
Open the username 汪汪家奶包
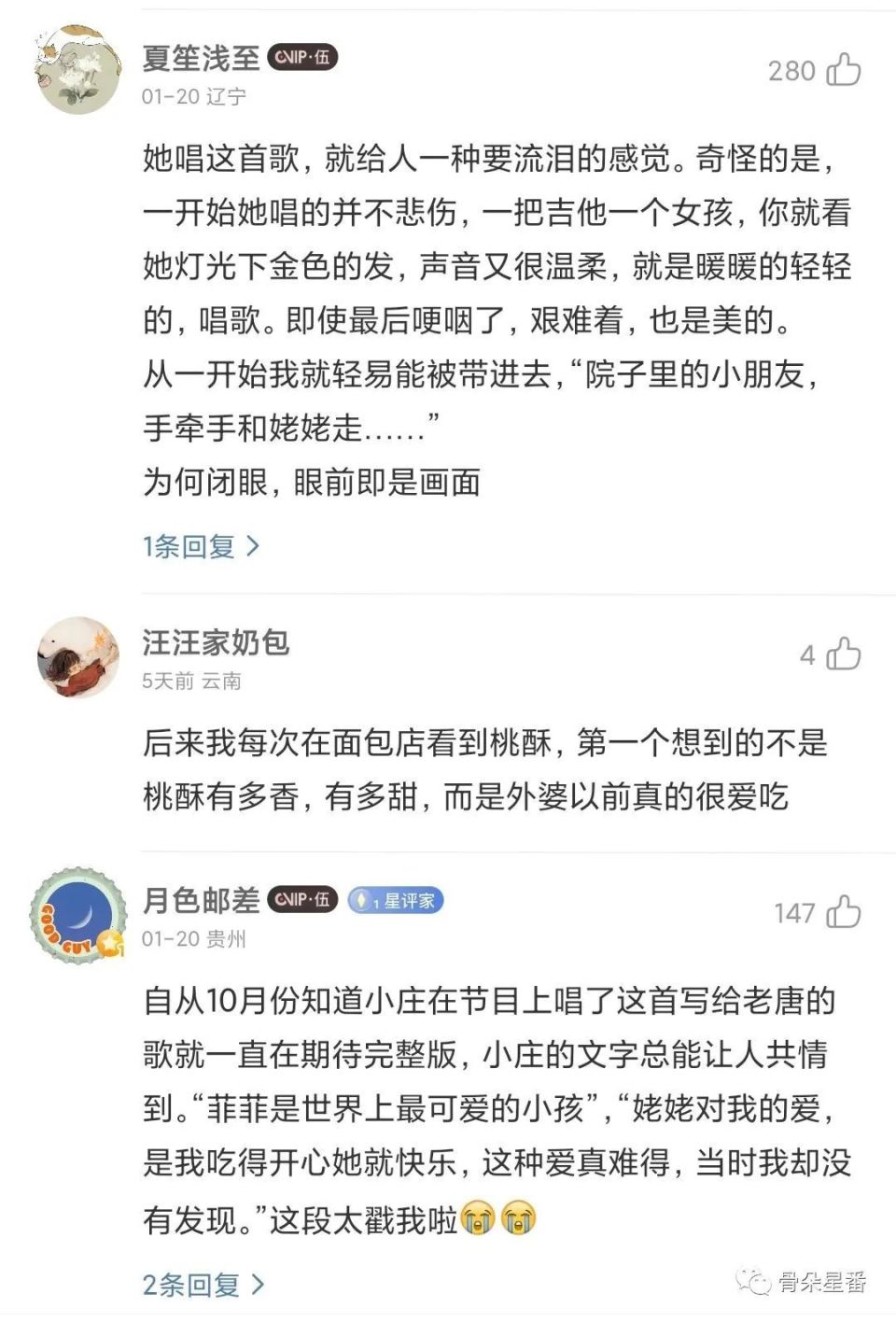point(216,642)
